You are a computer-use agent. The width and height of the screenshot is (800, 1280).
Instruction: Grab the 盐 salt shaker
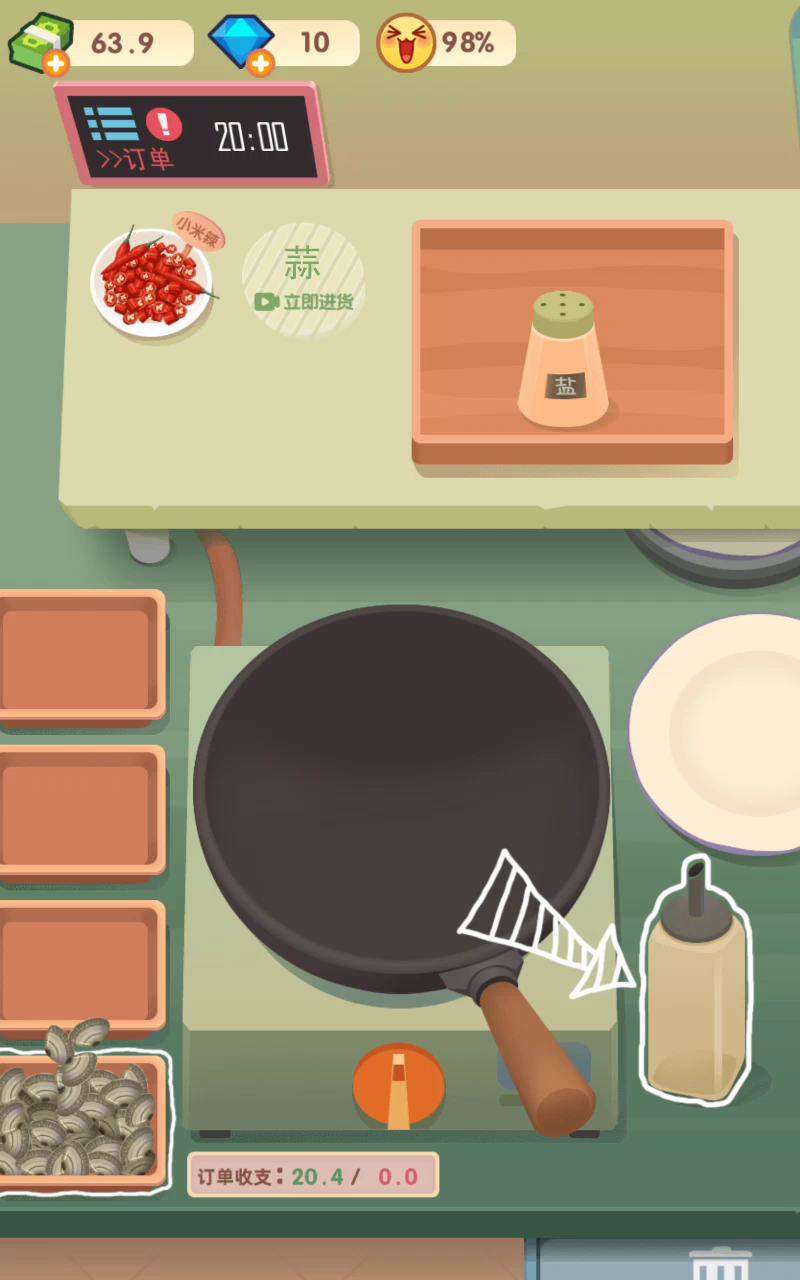(563, 358)
